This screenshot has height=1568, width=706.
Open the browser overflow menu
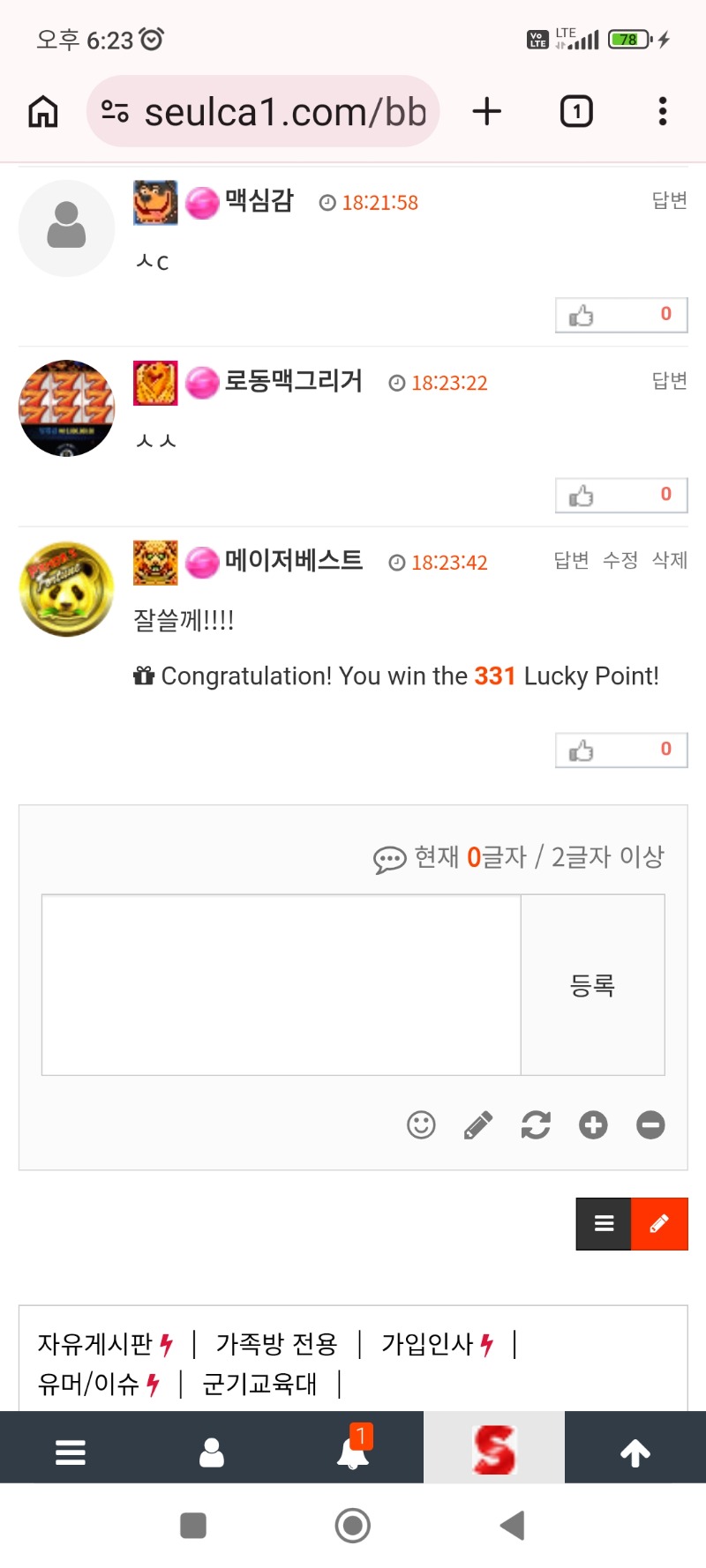[x=662, y=112]
